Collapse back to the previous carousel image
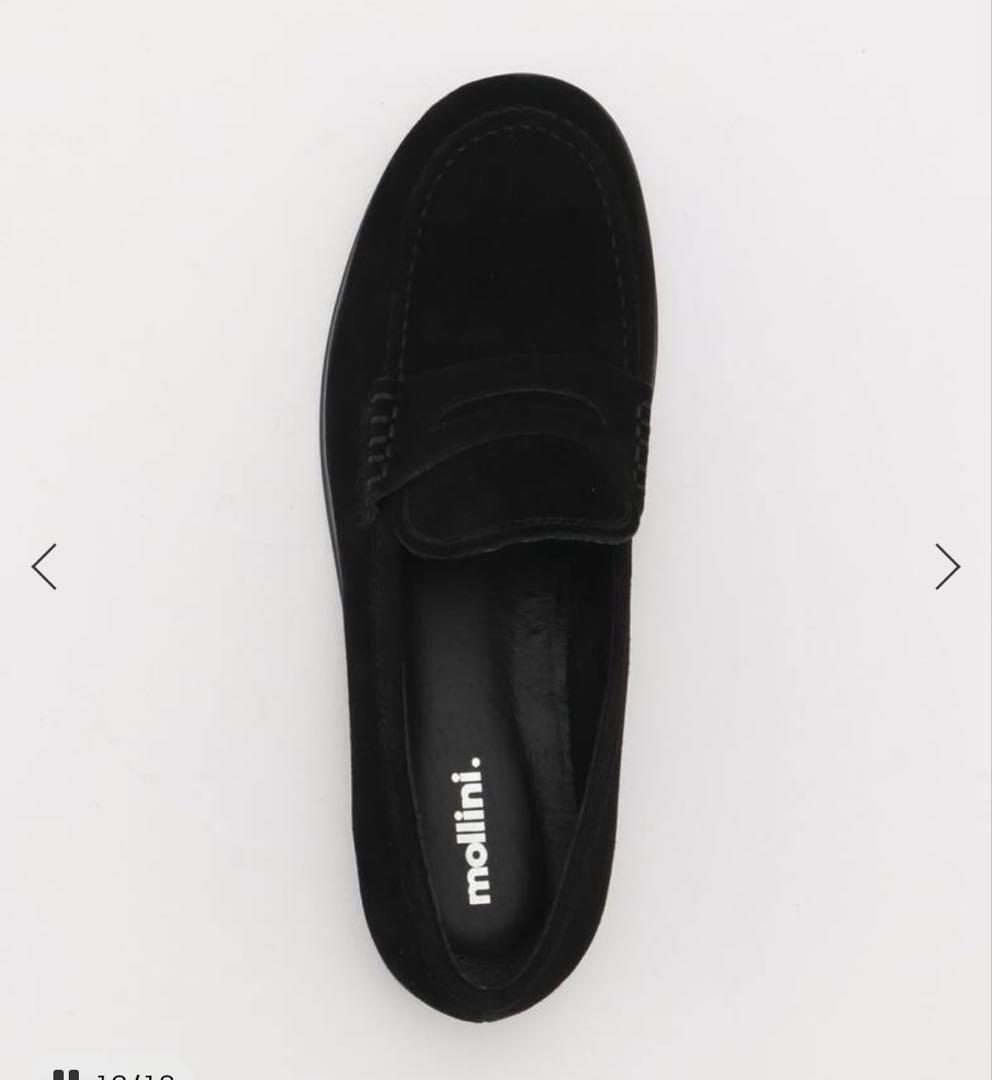 pos(44,567)
